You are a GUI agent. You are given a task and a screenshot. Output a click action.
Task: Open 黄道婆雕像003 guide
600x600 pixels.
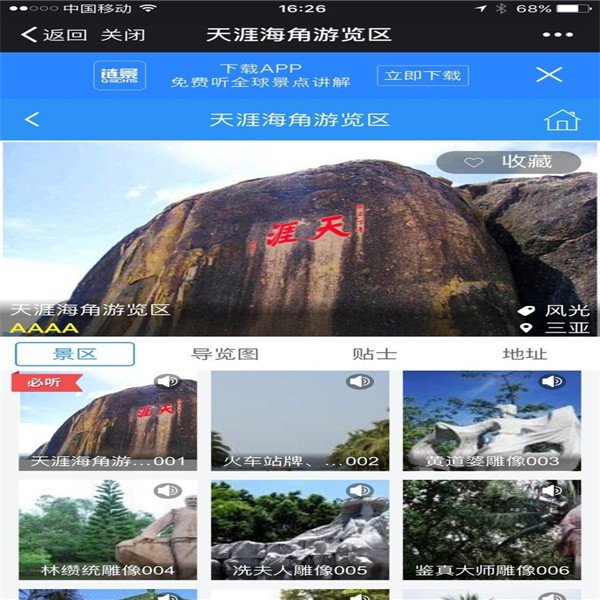click(492, 421)
